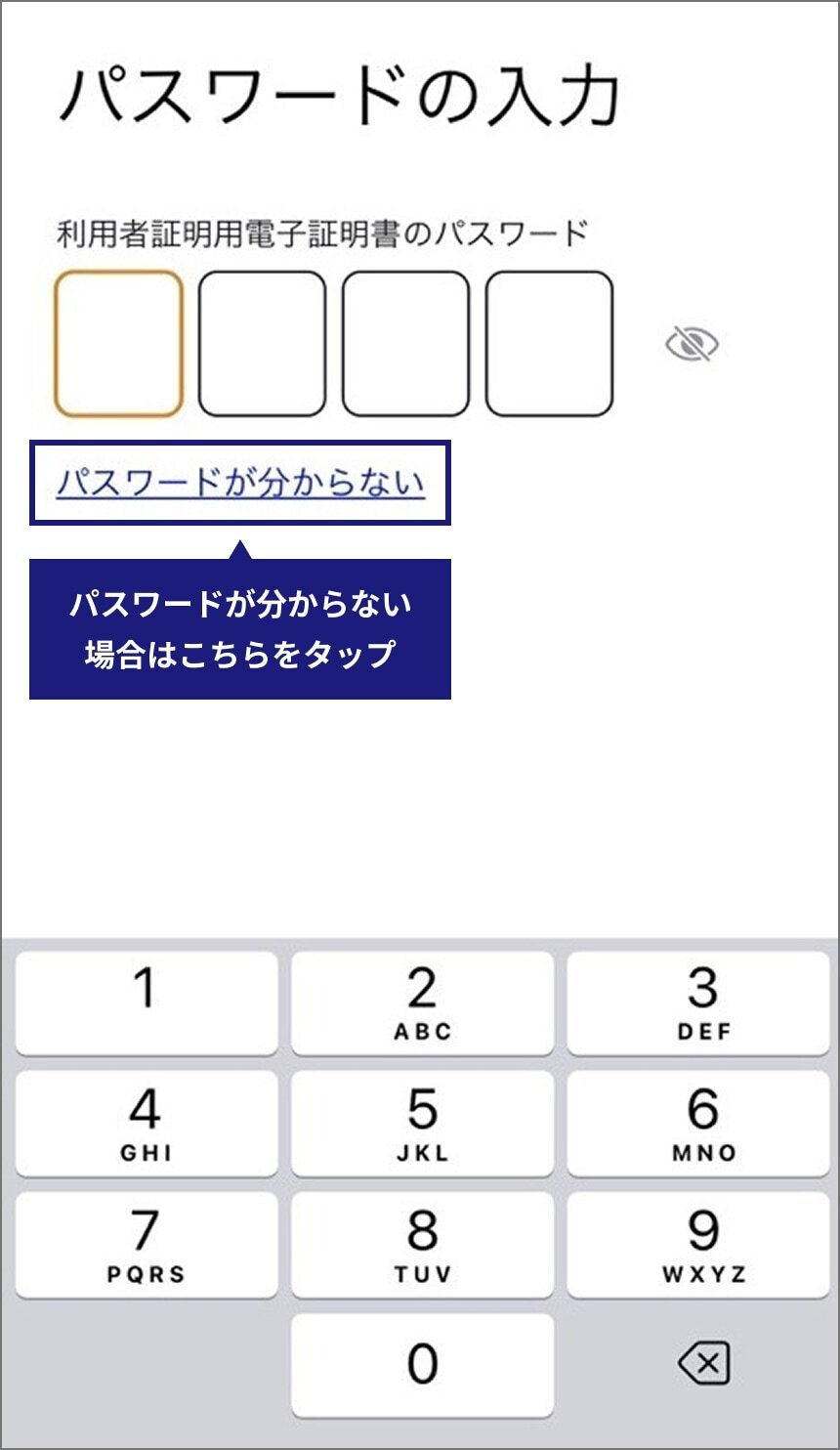The width and height of the screenshot is (840, 1450).
Task: Delete a digit with the backspace key
Action: (703, 1364)
